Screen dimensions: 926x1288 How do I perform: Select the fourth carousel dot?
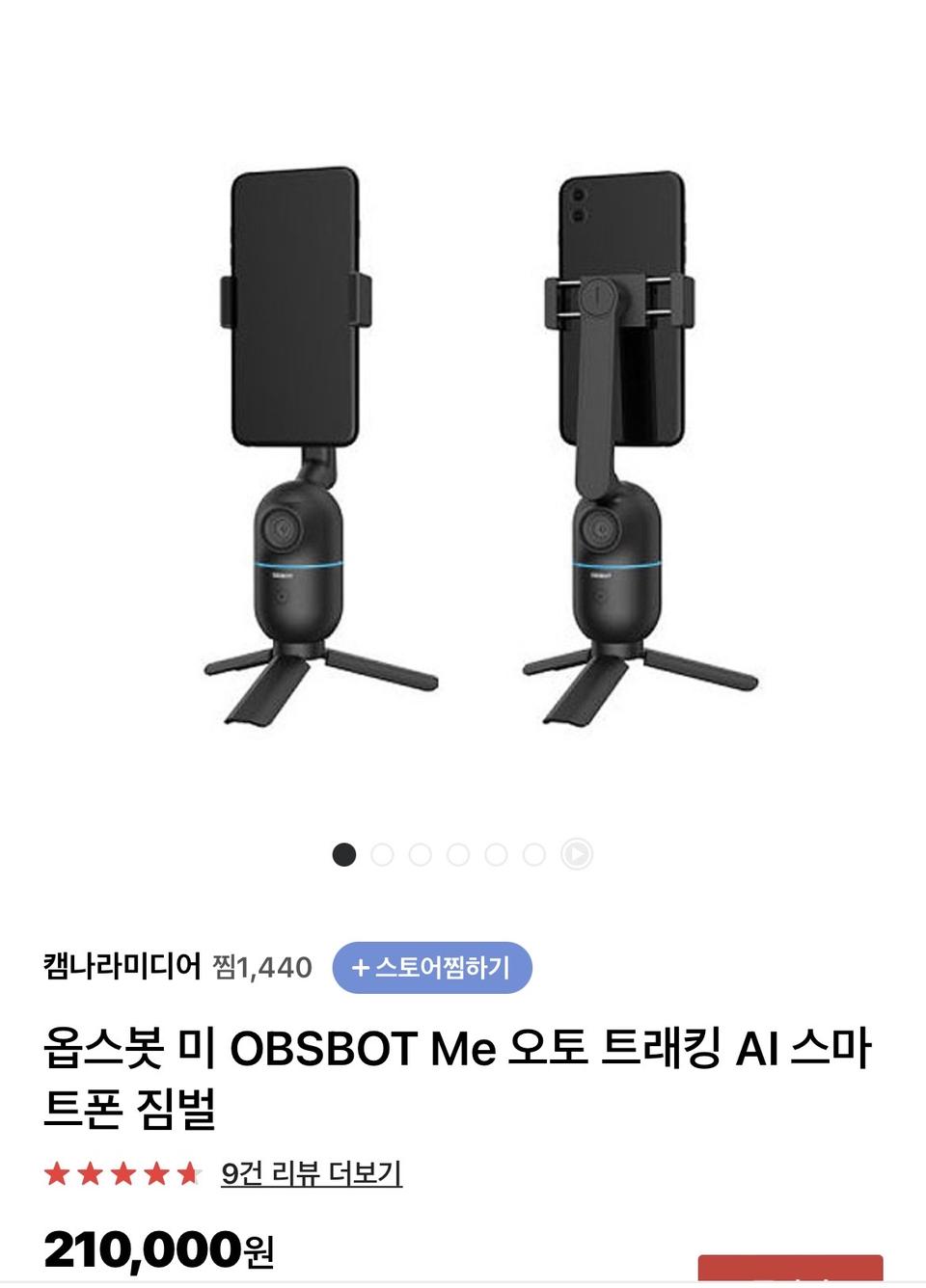pos(458,854)
